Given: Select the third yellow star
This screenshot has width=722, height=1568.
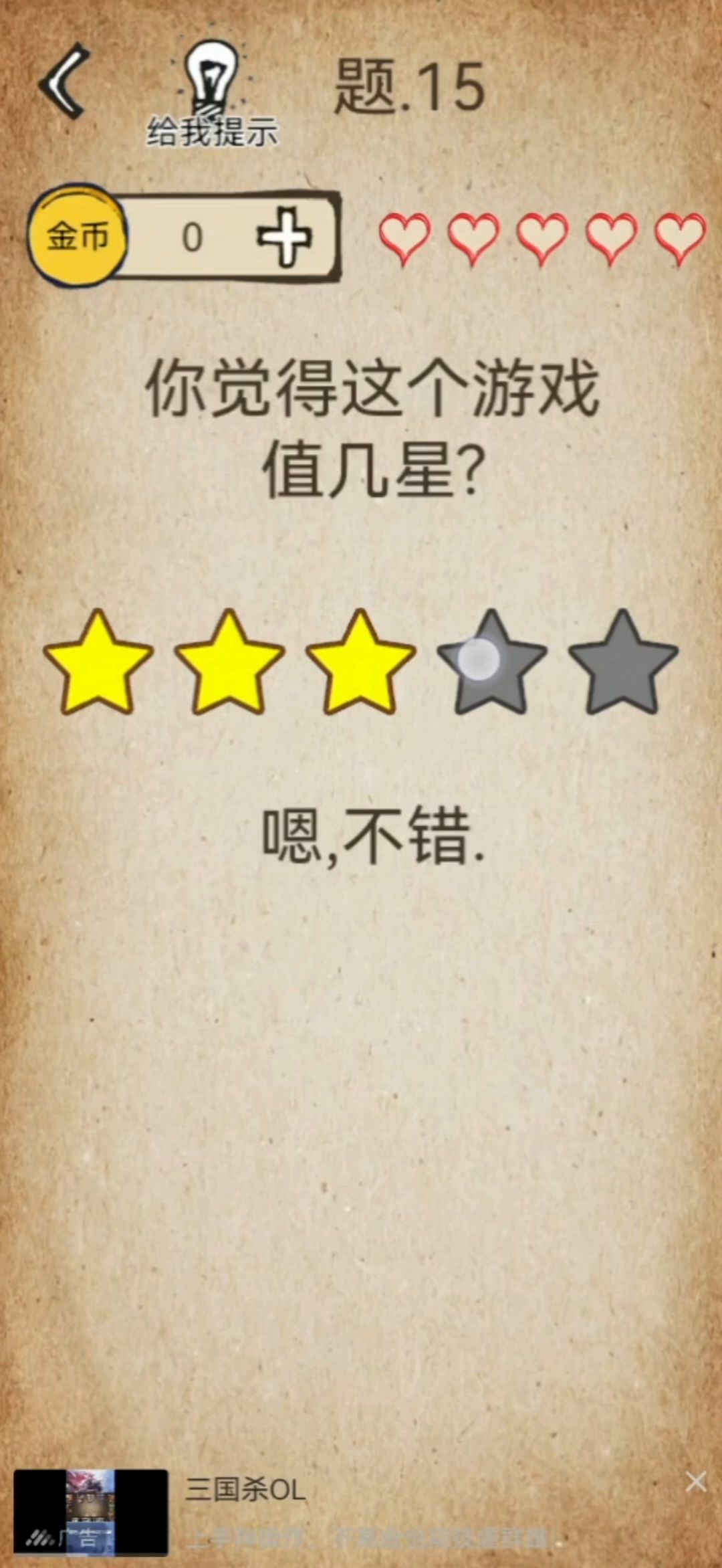Looking at the screenshot, I should (361, 662).
